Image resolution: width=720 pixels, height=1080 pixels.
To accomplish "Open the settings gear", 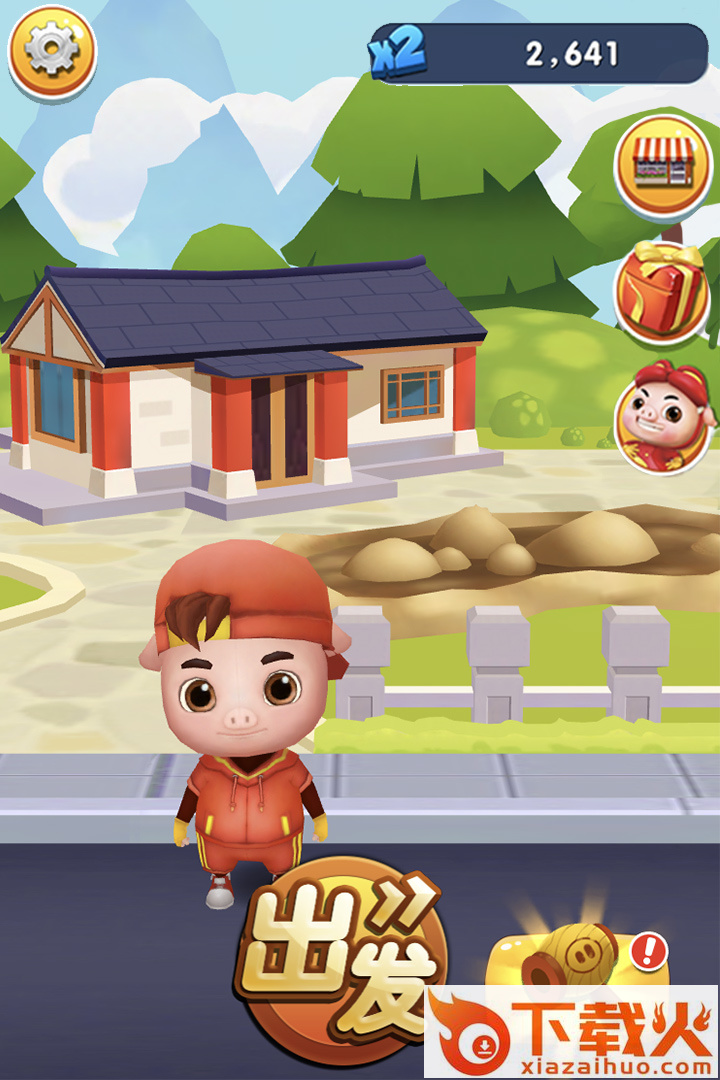I will 52,51.
